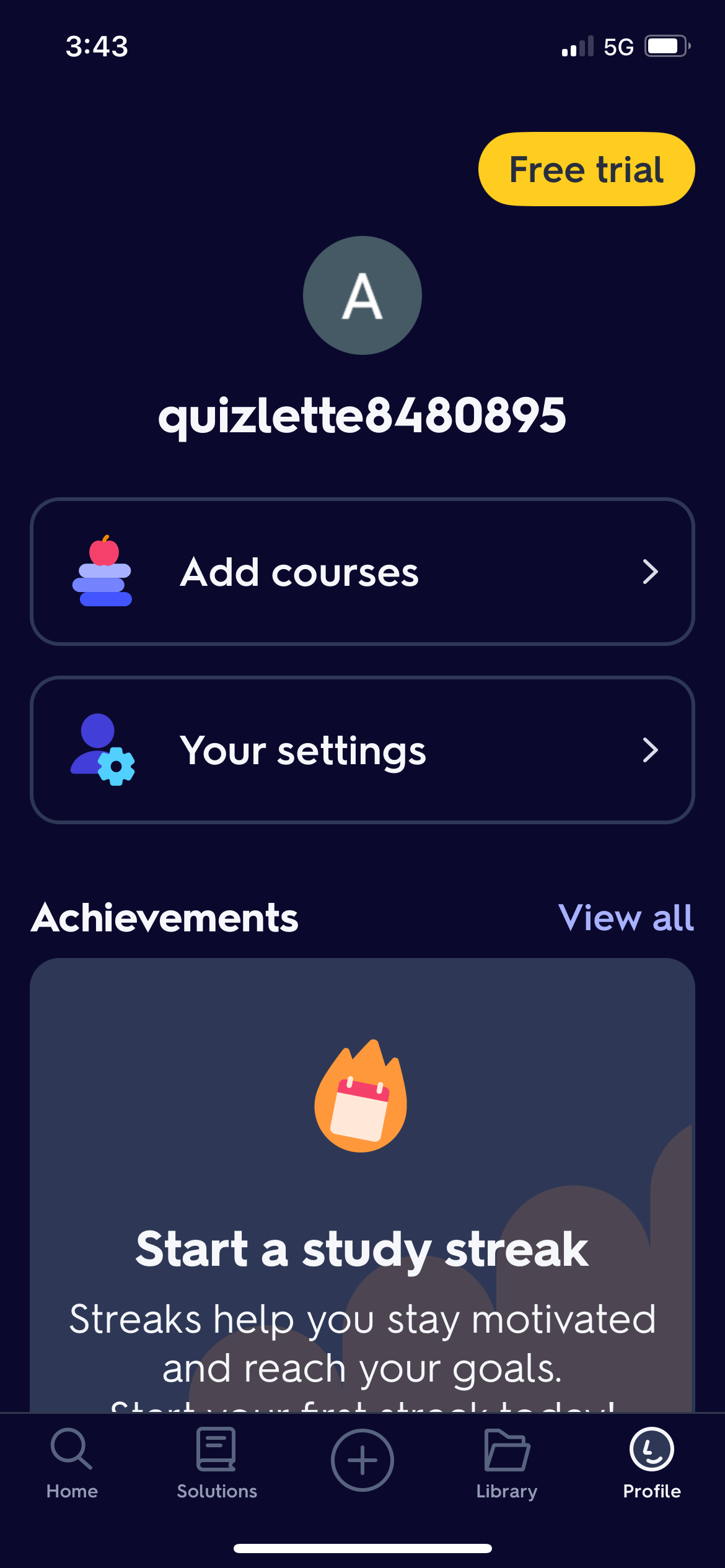The image size is (725, 1568).
Task: Open the Your settings row
Action: (x=362, y=751)
